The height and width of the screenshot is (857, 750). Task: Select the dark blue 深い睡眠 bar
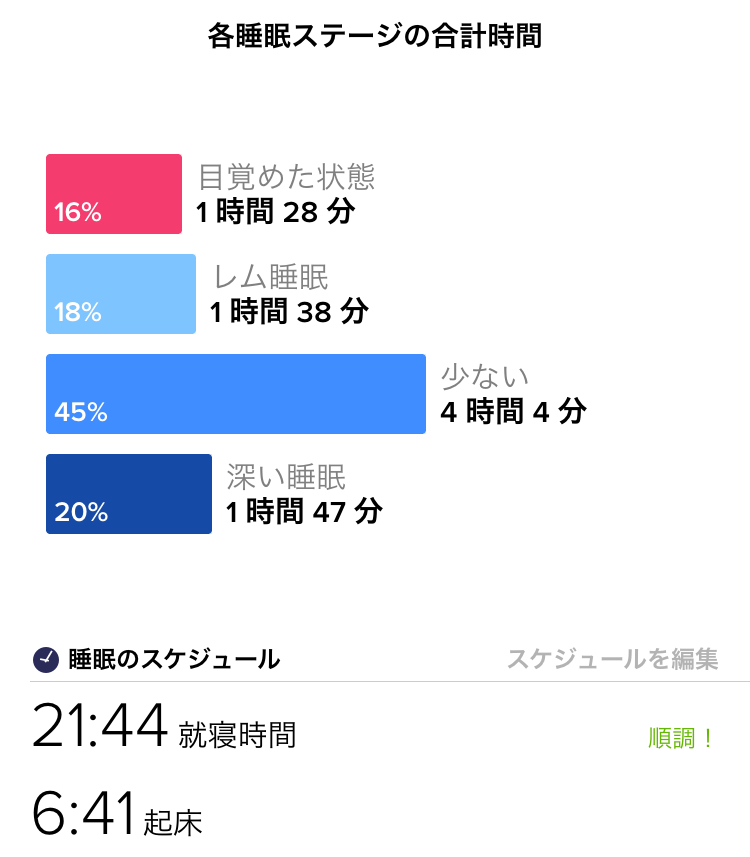[128, 493]
